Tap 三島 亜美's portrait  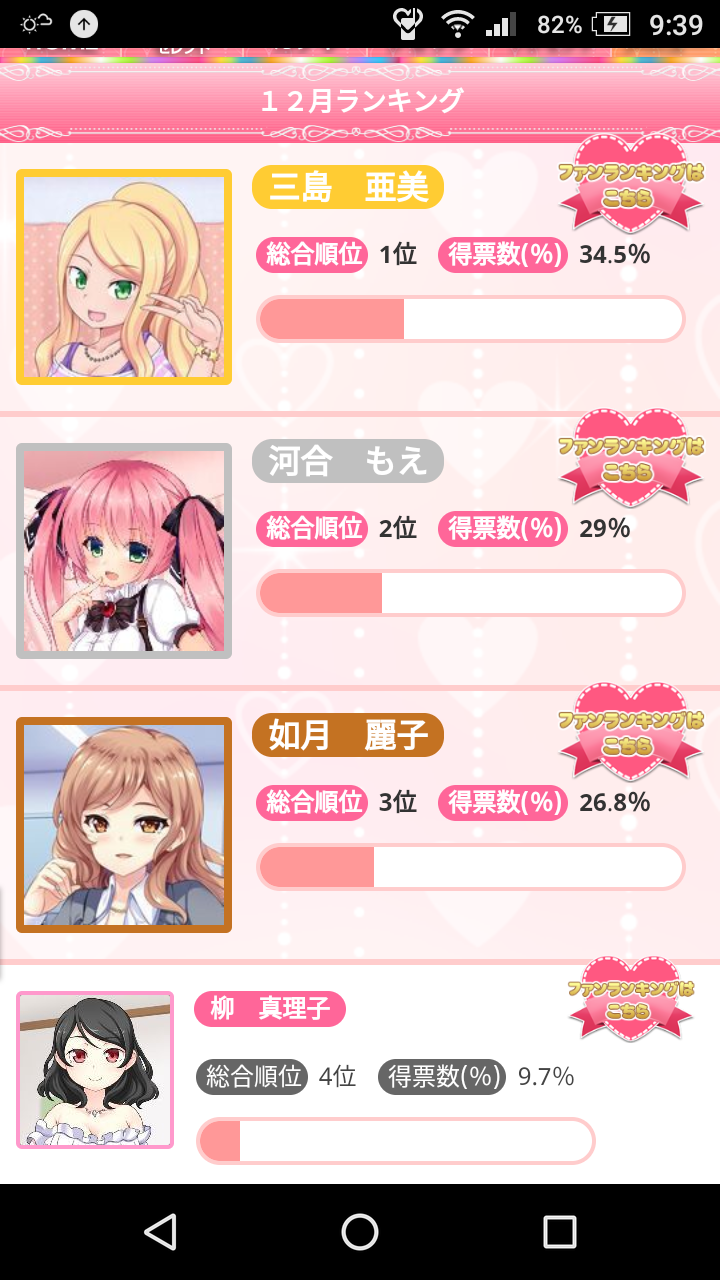click(x=124, y=277)
